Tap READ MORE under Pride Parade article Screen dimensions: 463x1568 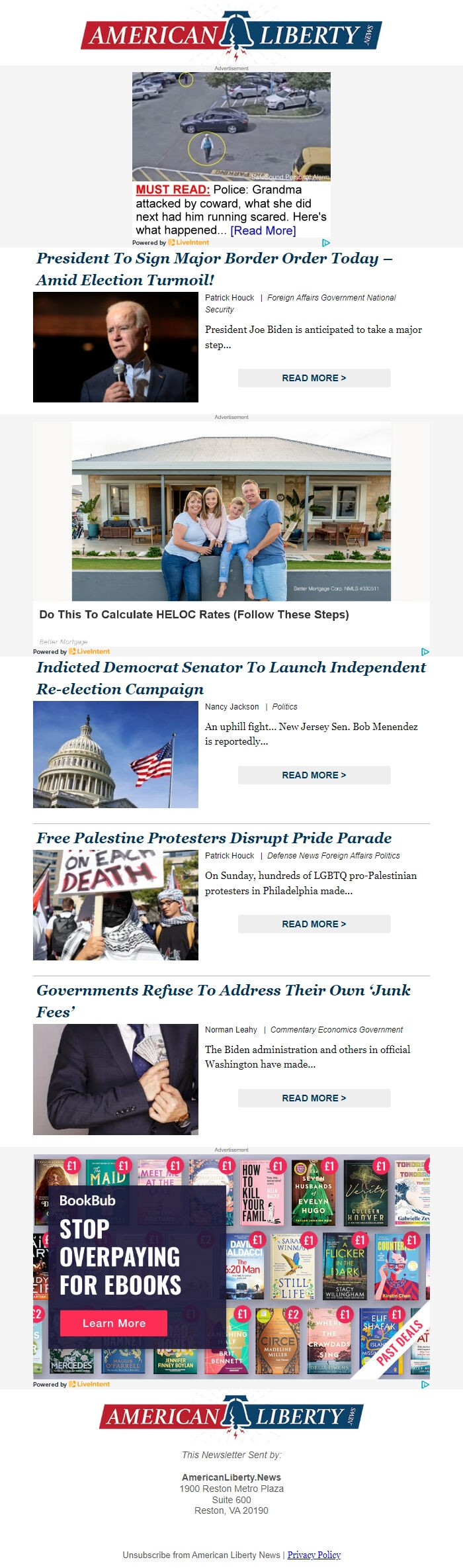coord(314,924)
